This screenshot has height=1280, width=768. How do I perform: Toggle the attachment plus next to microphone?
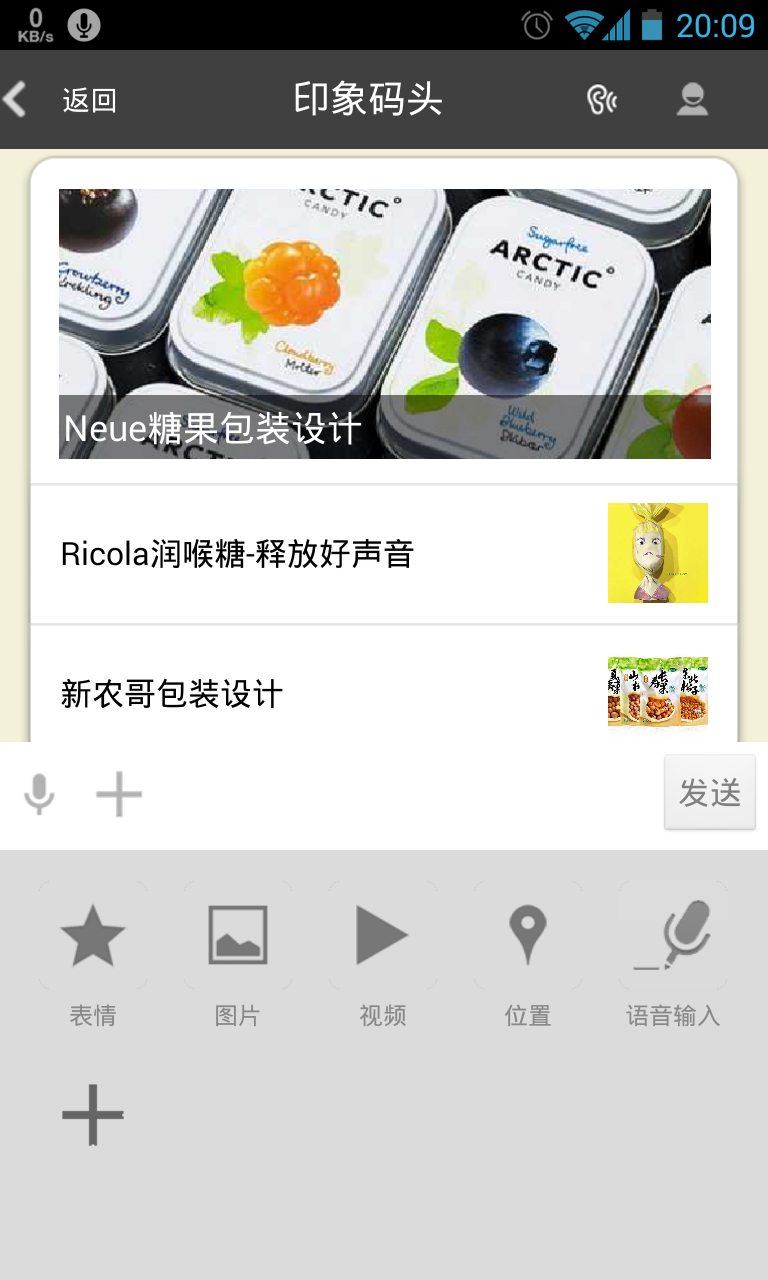[x=119, y=795]
